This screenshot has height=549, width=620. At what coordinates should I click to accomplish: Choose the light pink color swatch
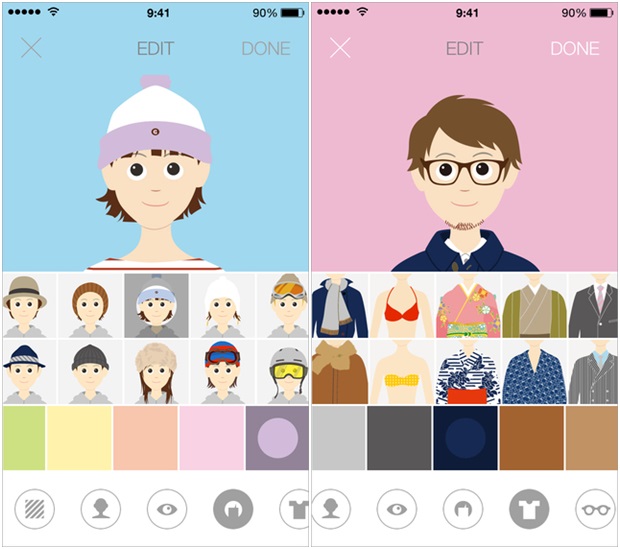211,438
